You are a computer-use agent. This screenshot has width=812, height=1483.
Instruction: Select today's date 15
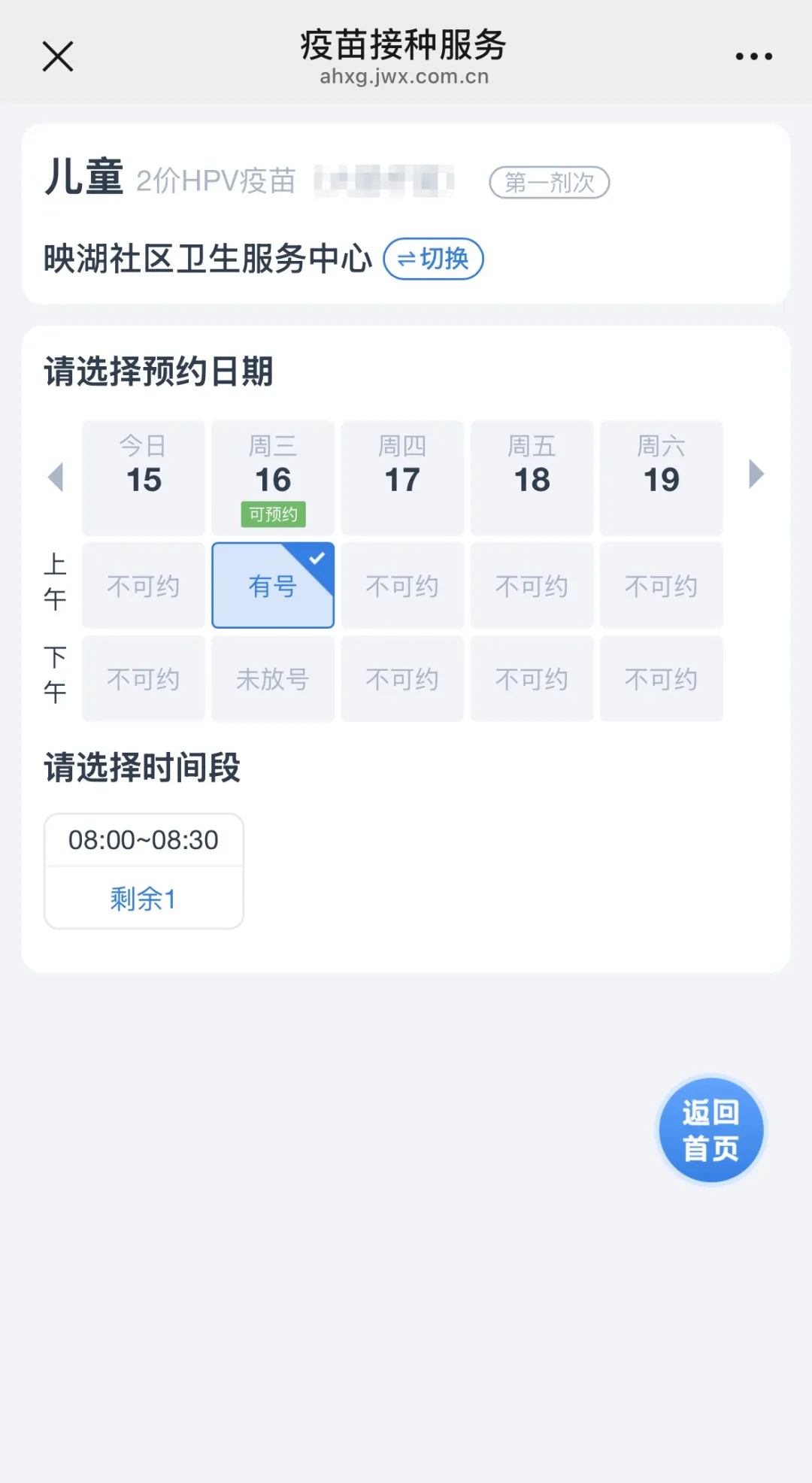coord(144,478)
